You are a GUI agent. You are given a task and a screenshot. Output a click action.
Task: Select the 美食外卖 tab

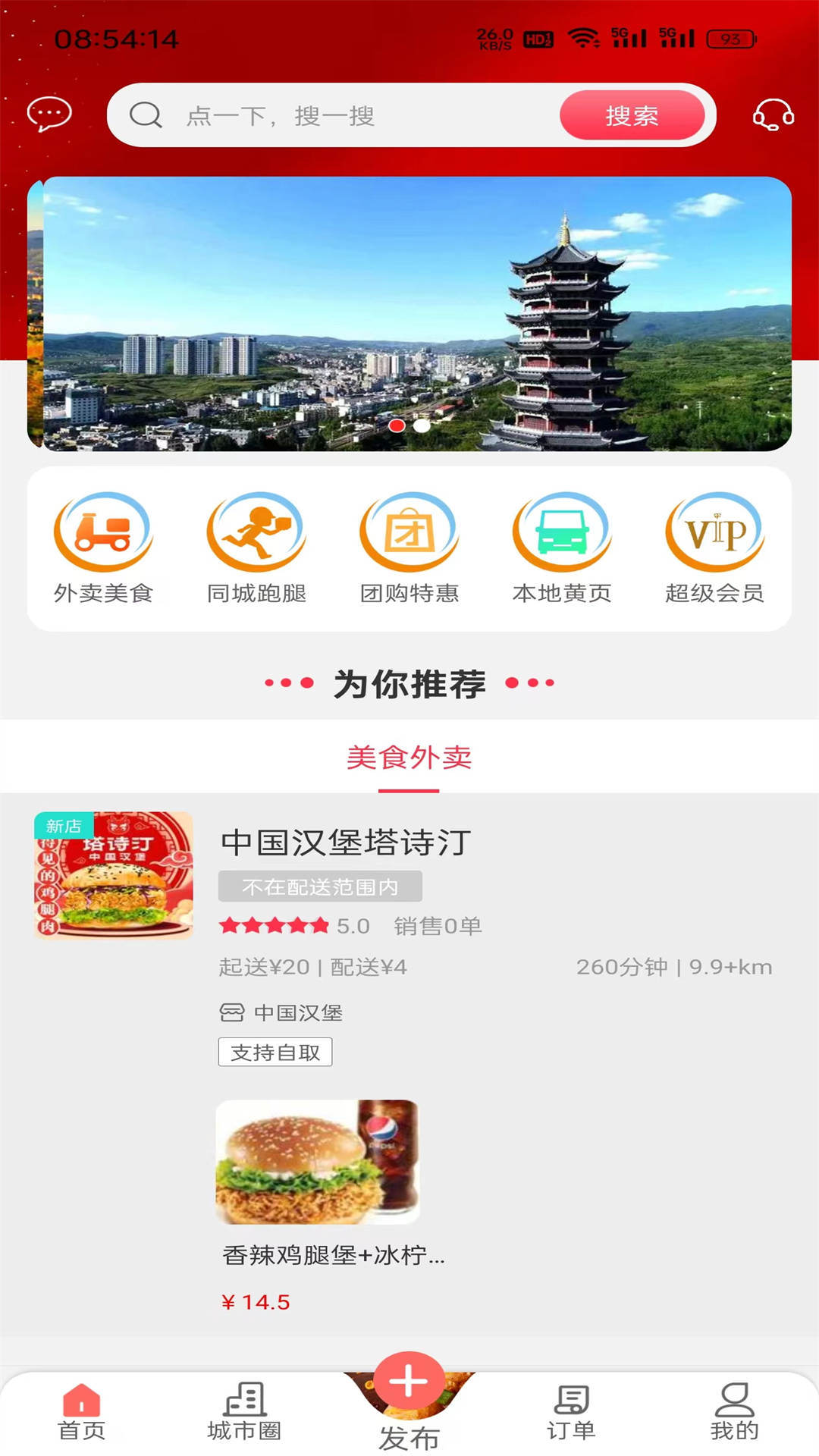tap(409, 758)
